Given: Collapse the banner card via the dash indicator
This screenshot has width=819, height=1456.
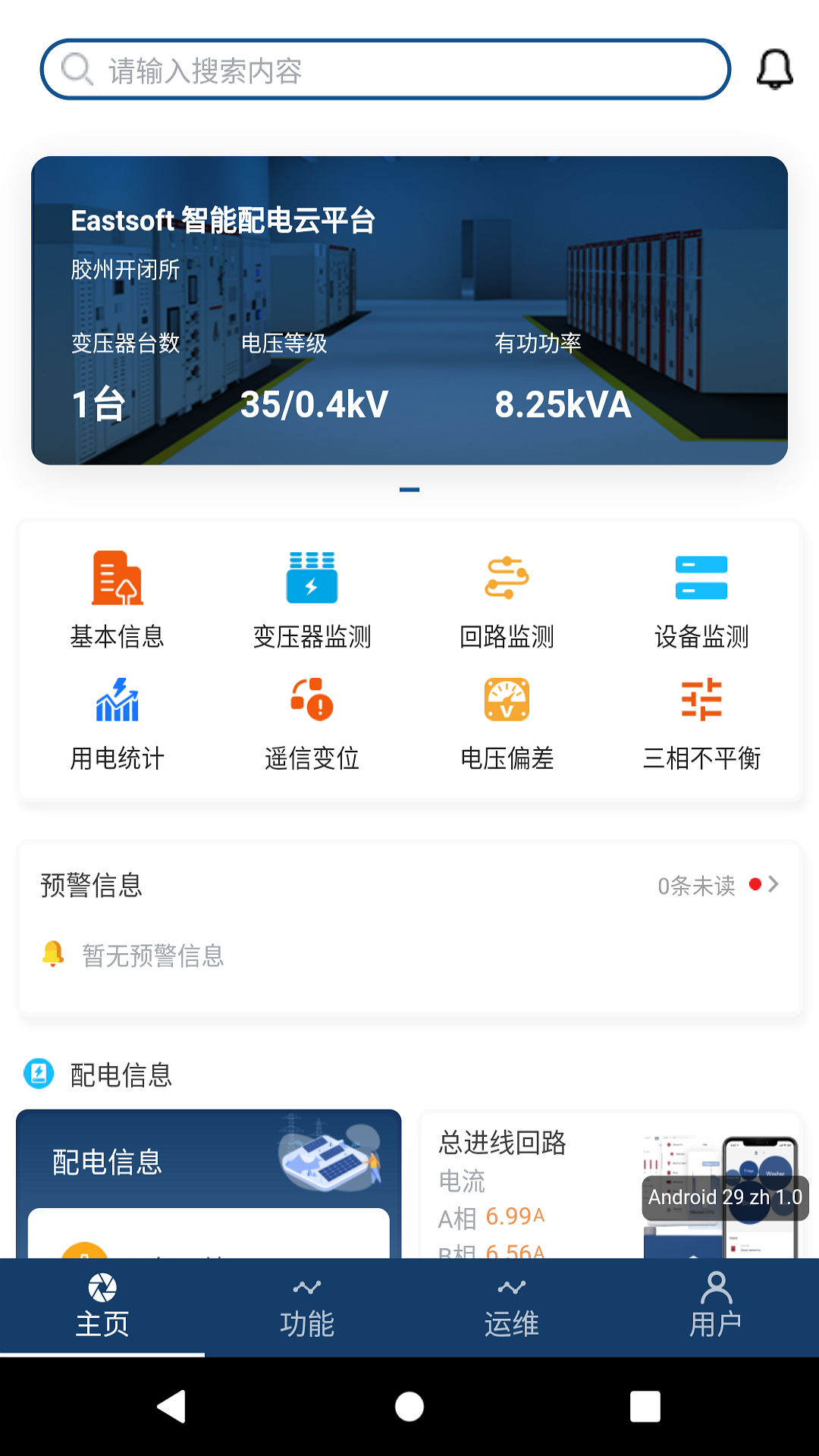Looking at the screenshot, I should (409, 488).
